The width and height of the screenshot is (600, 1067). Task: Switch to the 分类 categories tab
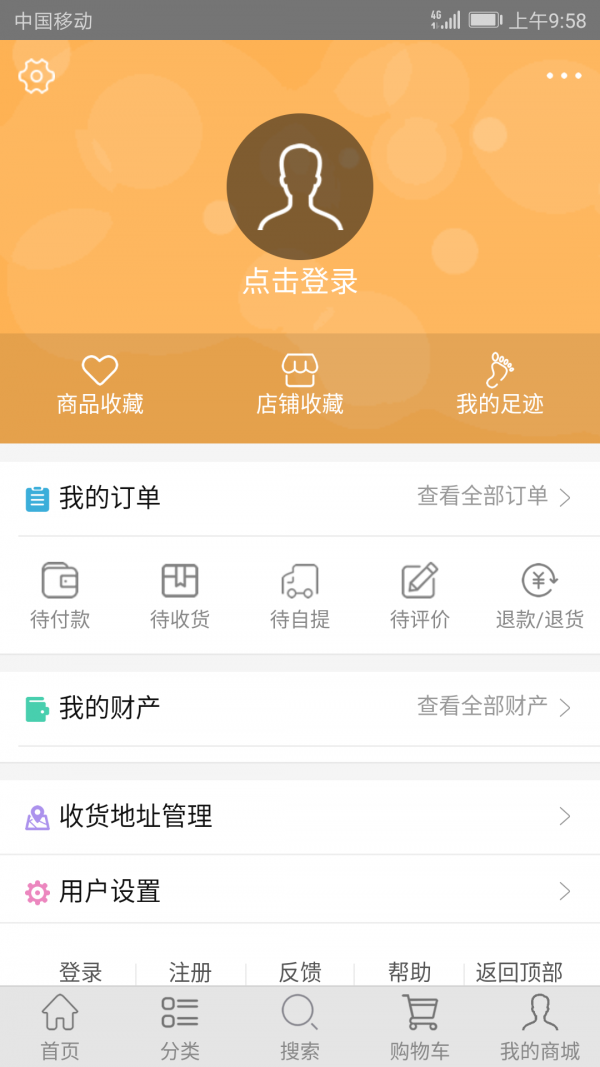pos(180,1027)
